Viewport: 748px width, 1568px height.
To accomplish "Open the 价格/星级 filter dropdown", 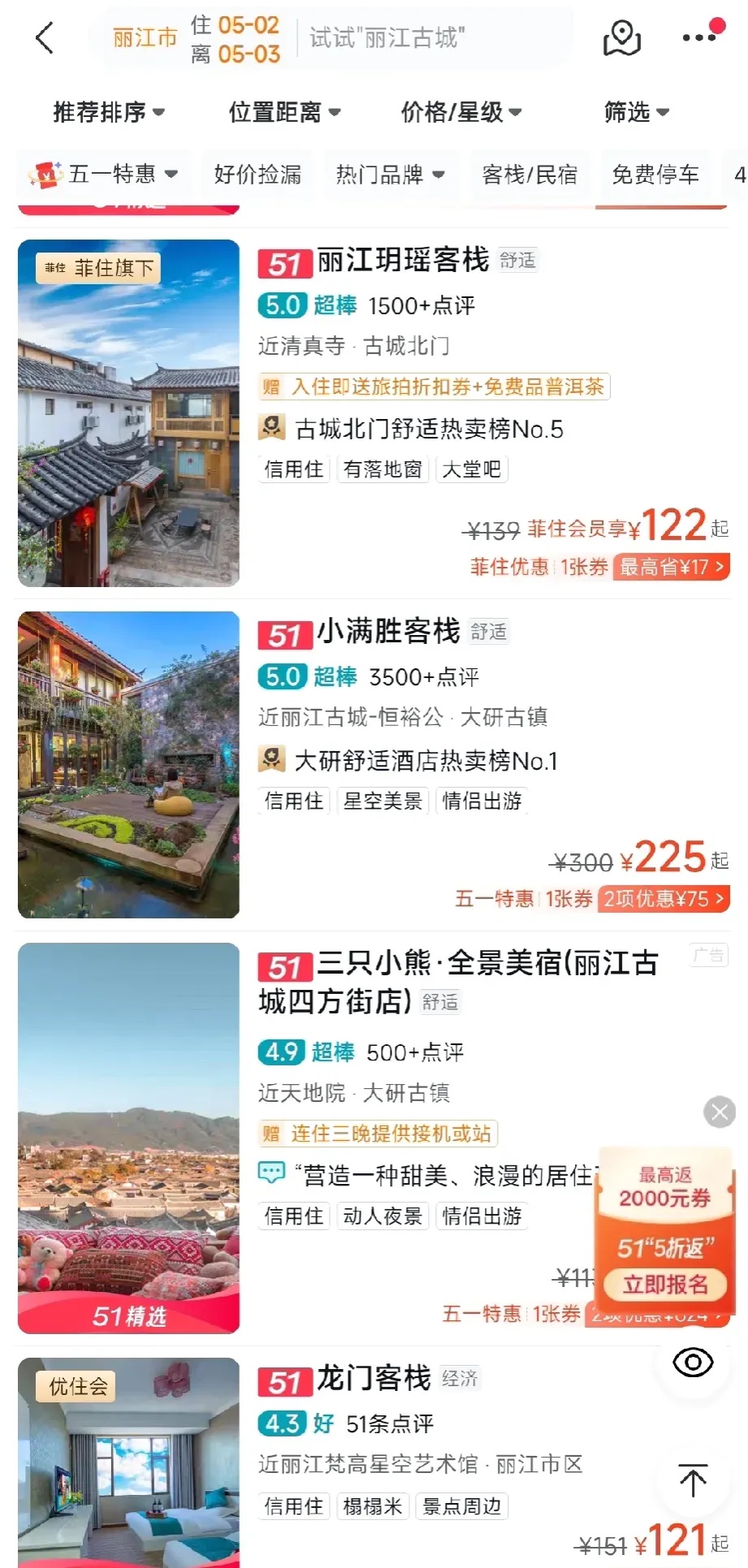I will [460, 112].
